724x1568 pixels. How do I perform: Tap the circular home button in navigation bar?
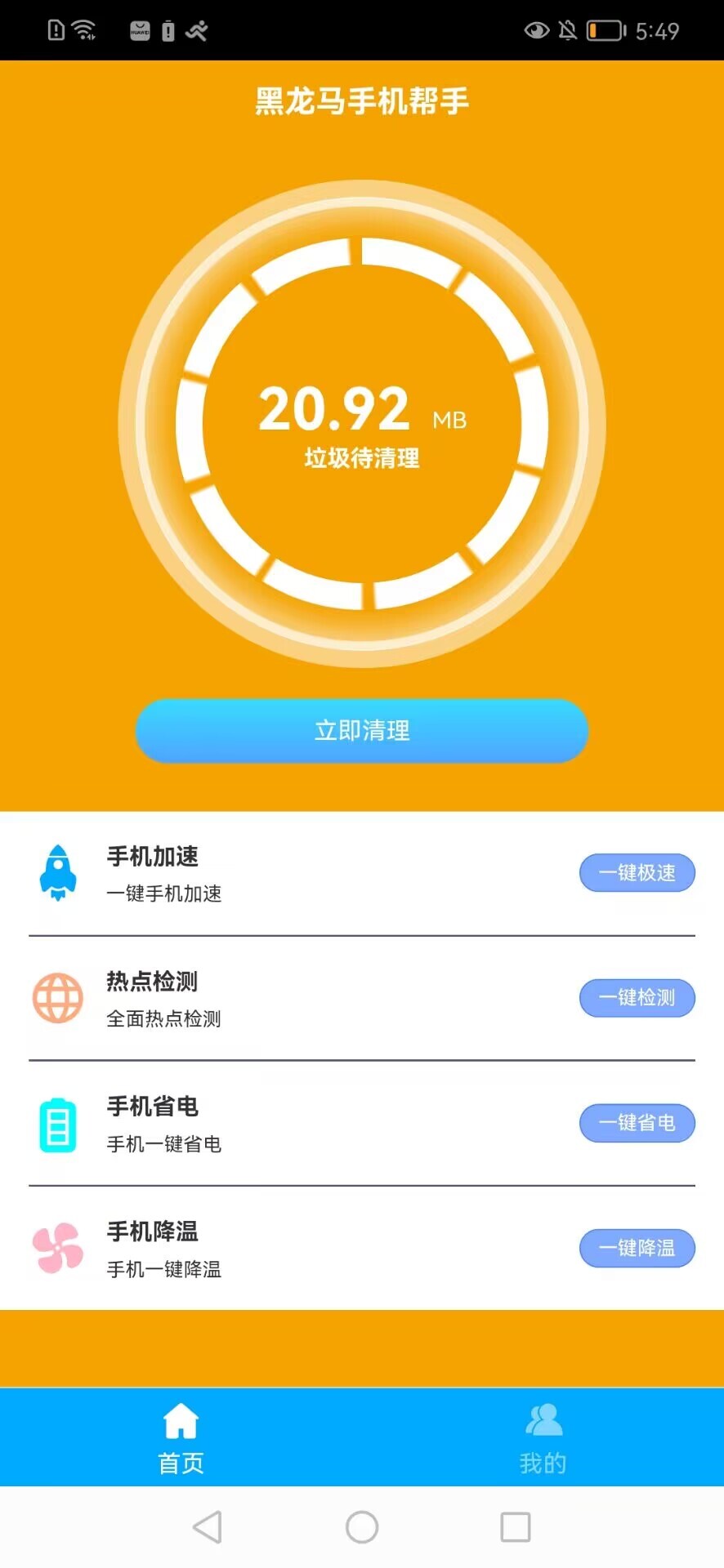click(x=360, y=1526)
